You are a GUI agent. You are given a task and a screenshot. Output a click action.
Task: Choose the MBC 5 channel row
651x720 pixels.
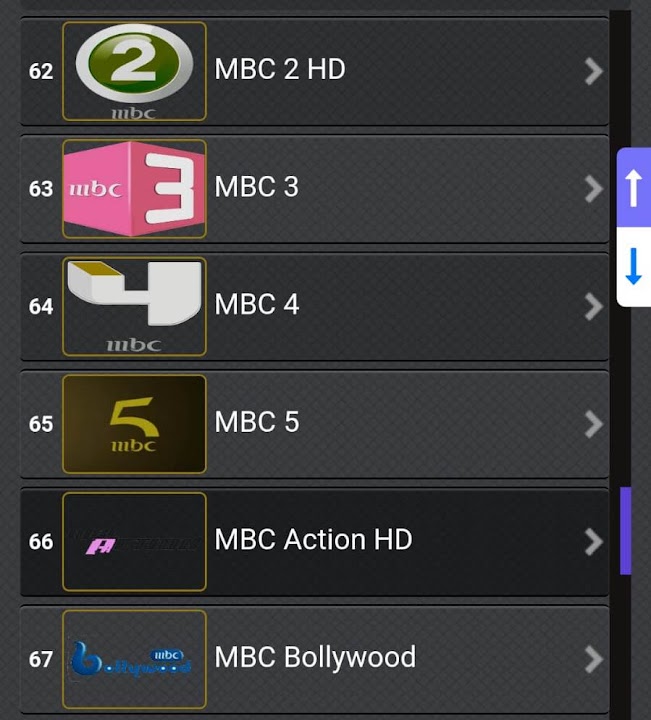[x=314, y=423]
